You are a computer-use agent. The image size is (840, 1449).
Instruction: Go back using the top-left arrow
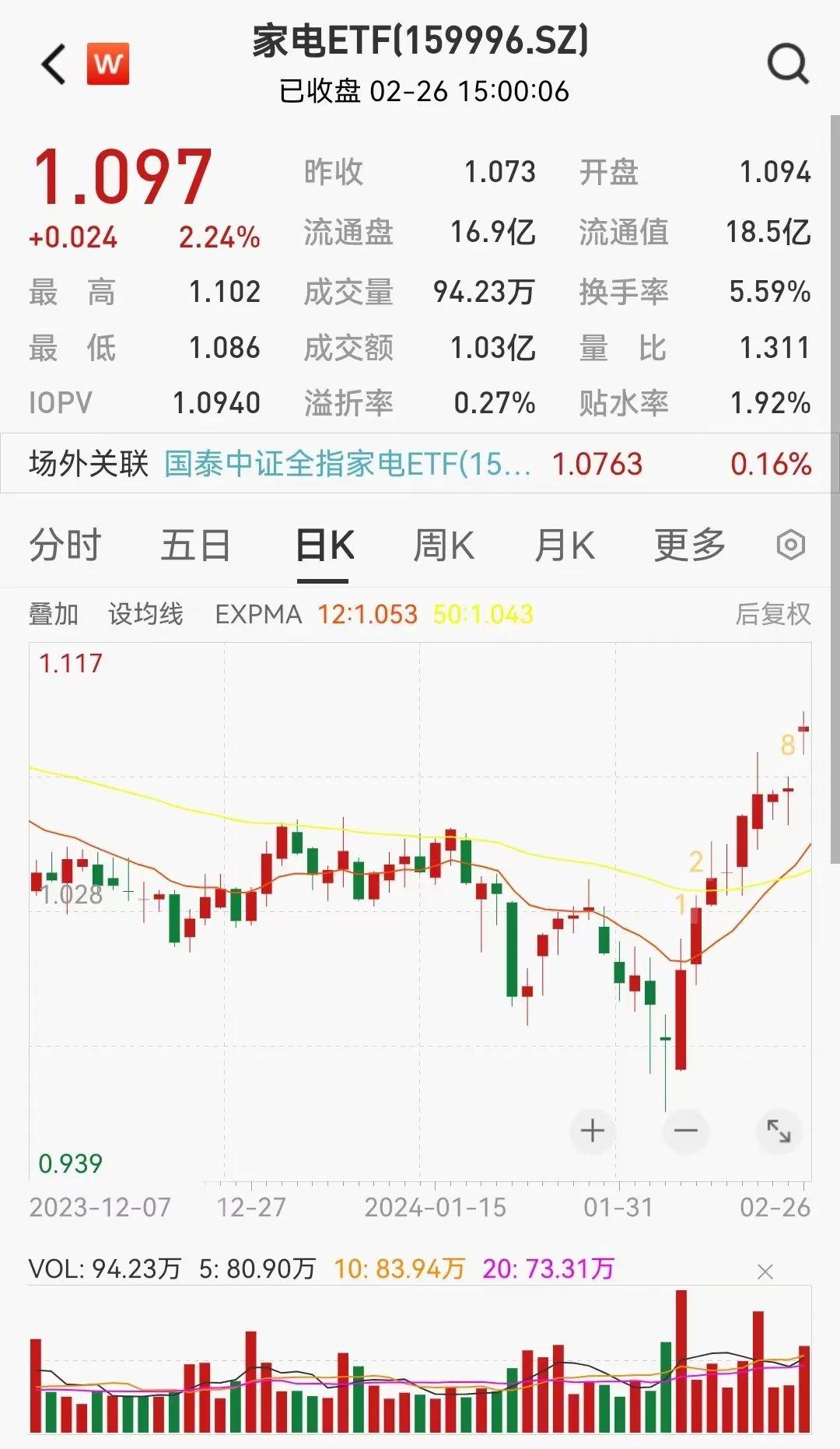(x=54, y=64)
